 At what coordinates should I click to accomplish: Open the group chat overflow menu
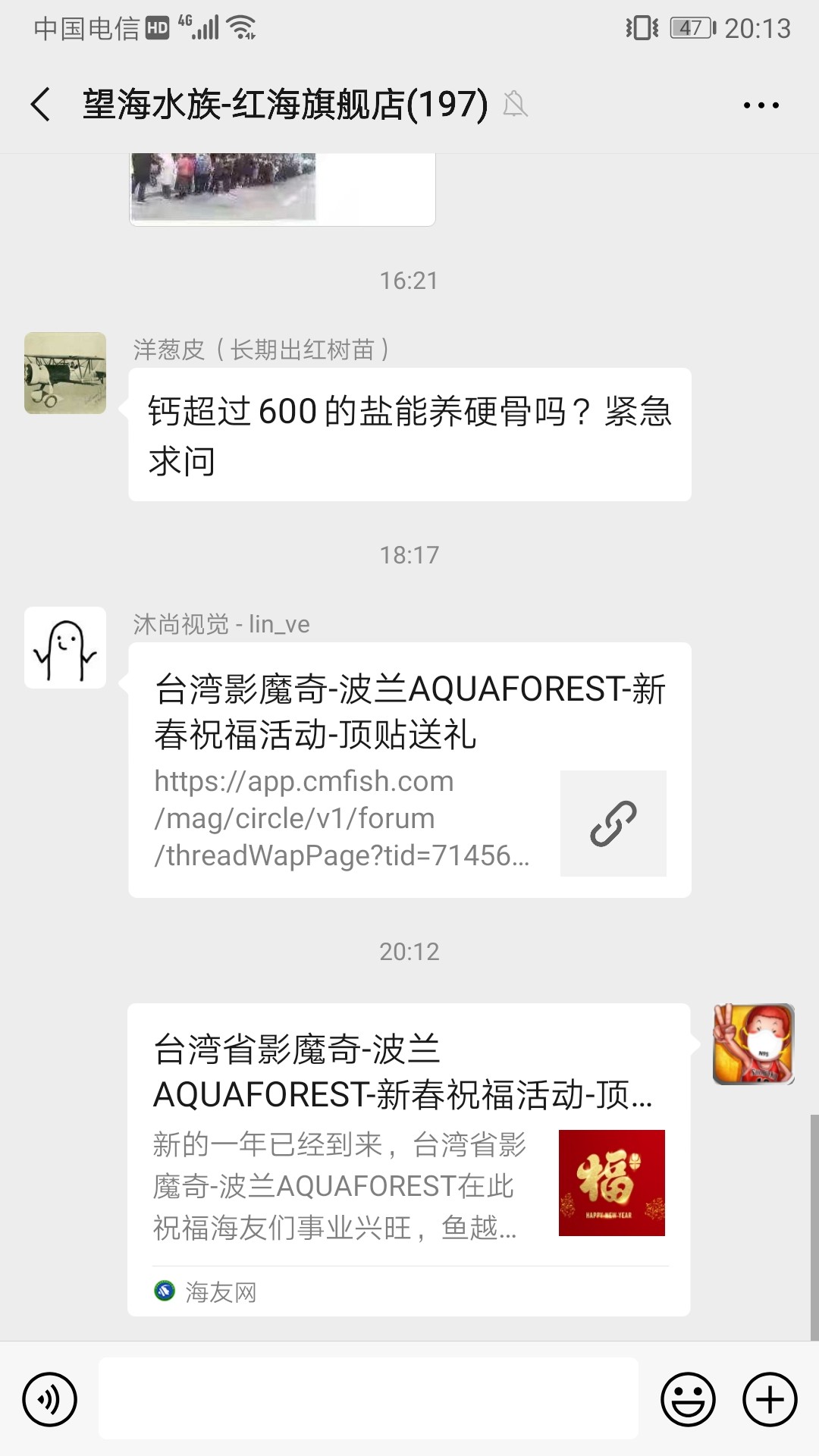tap(761, 105)
